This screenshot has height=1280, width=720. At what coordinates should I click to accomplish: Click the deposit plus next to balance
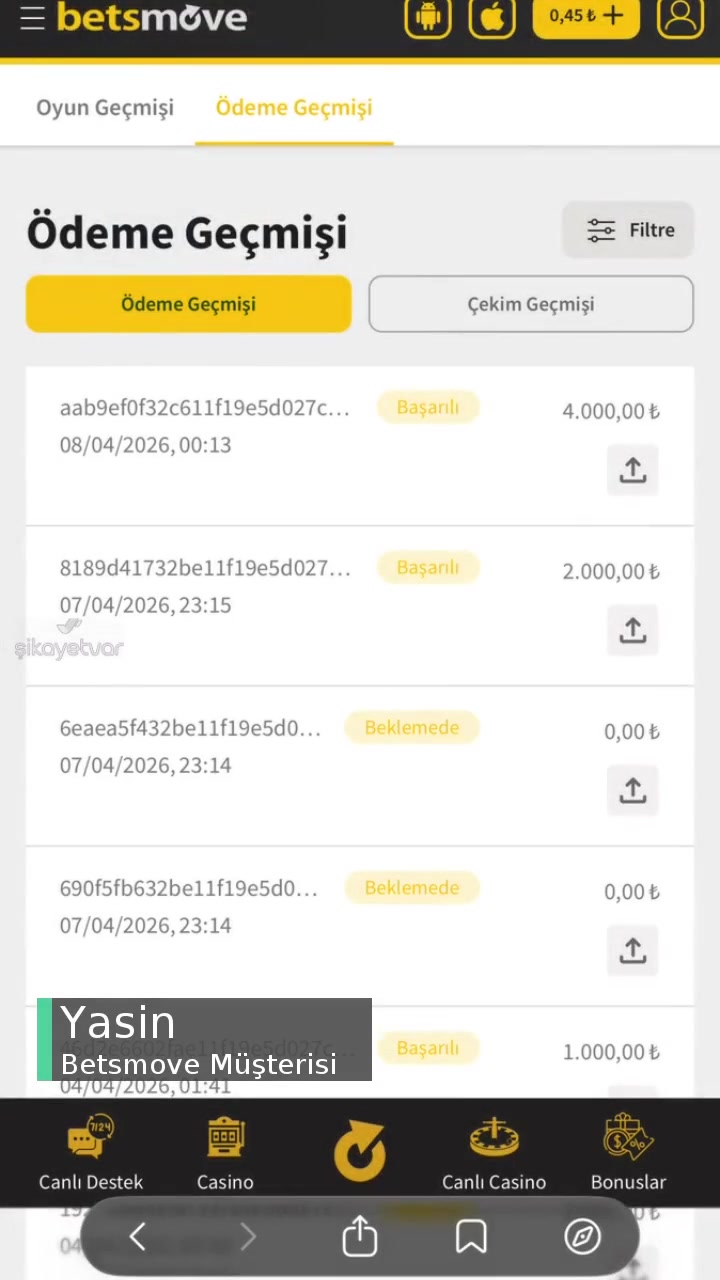612,16
